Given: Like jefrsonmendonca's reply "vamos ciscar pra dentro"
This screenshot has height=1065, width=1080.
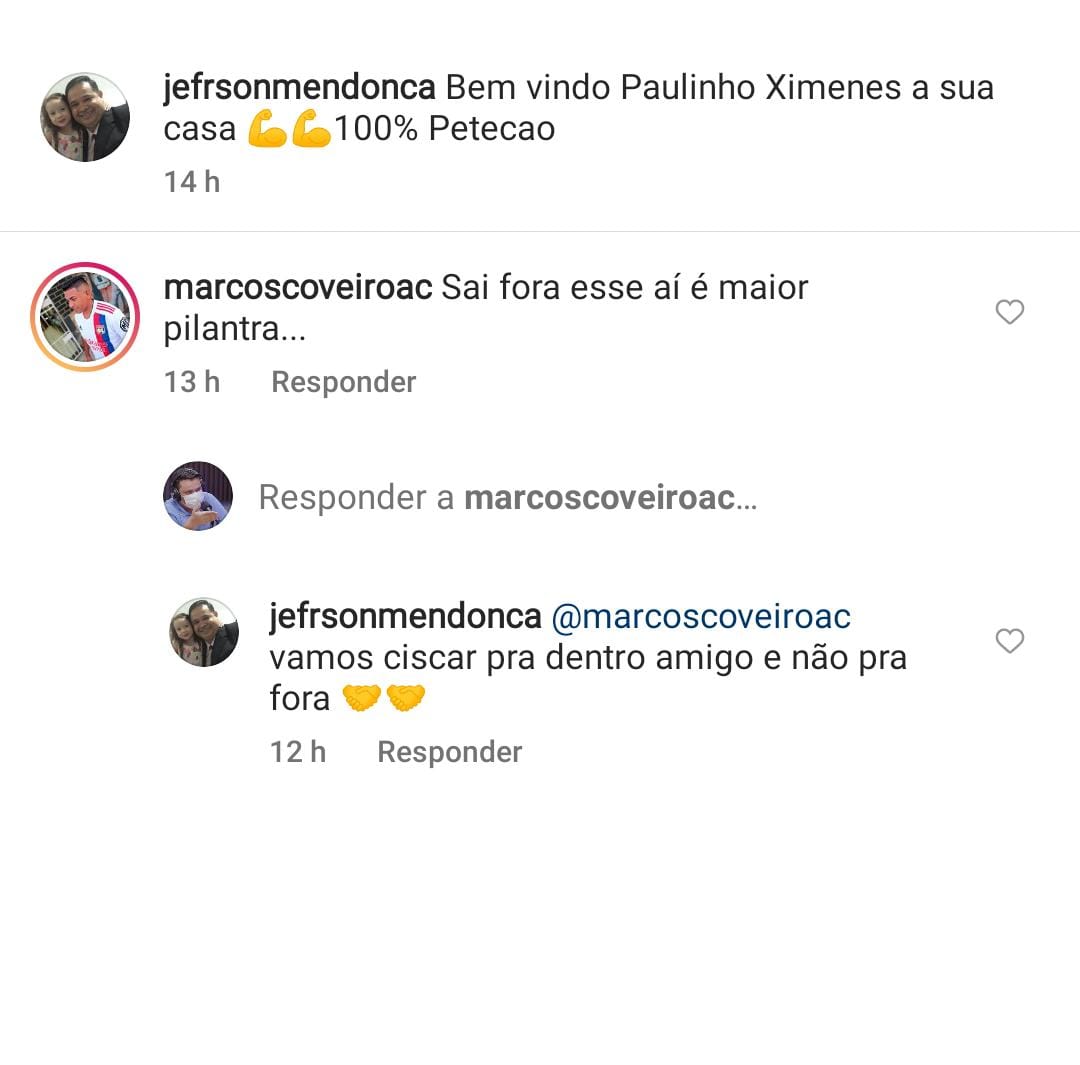Looking at the screenshot, I should [x=1010, y=641].
